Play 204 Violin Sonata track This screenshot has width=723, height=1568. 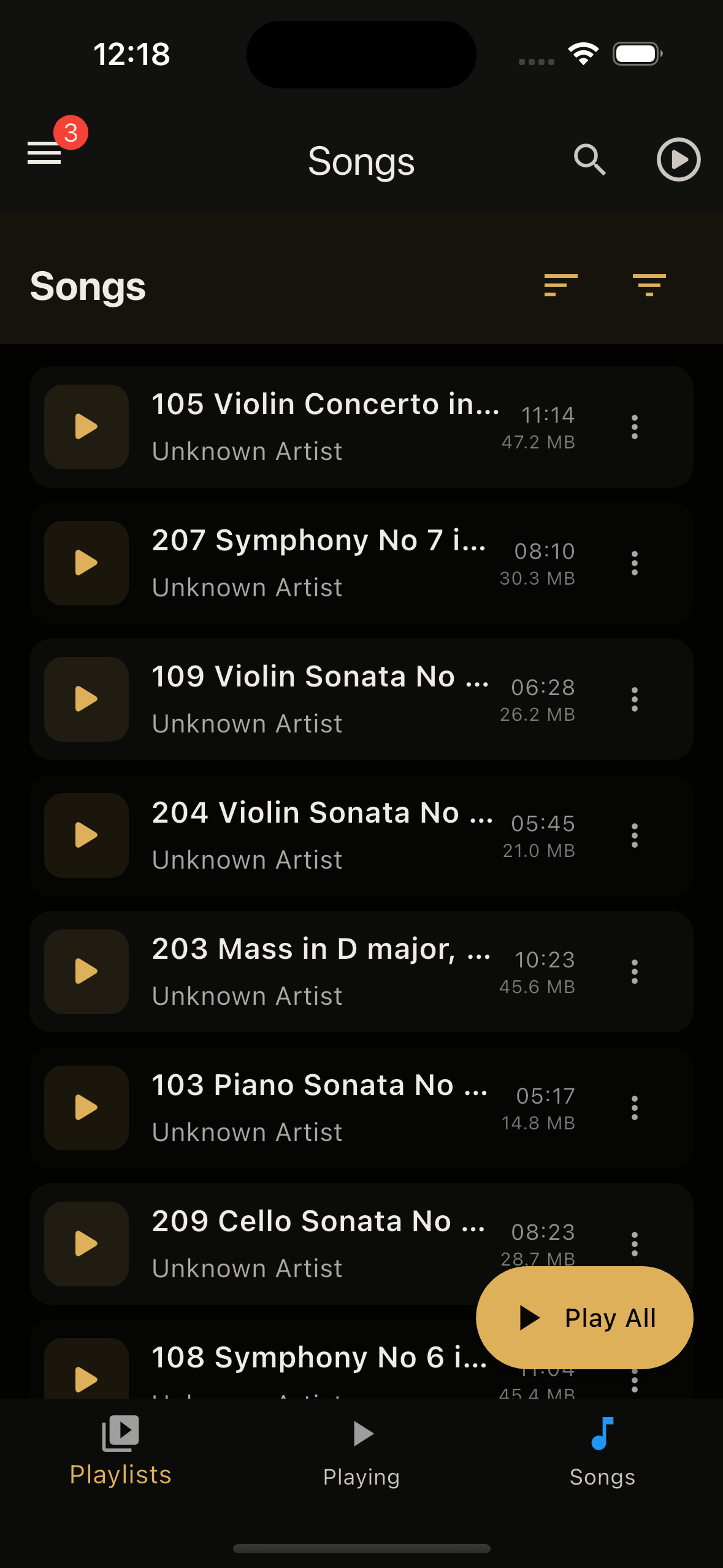tap(86, 836)
